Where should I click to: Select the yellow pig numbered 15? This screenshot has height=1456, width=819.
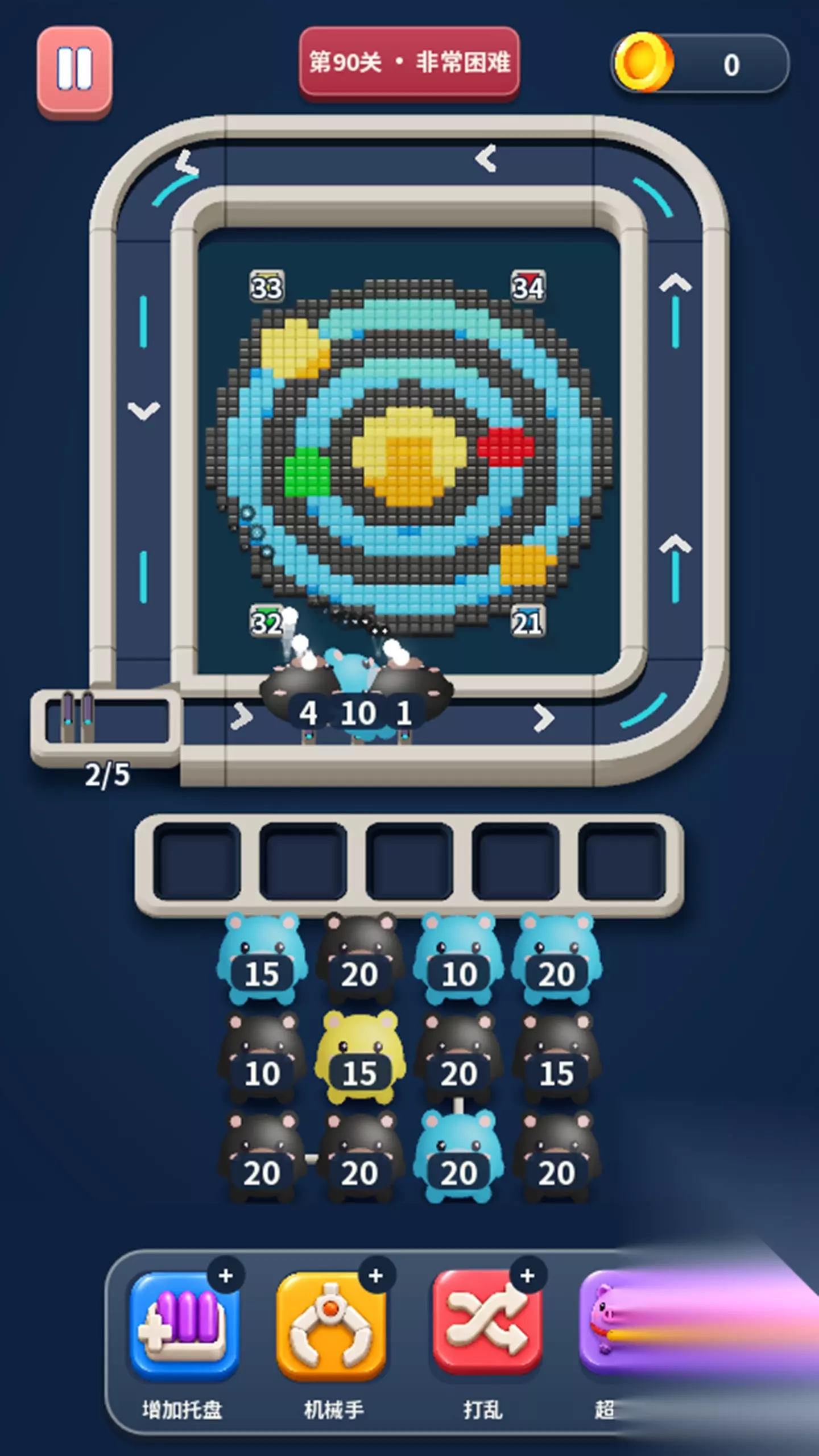360,1058
